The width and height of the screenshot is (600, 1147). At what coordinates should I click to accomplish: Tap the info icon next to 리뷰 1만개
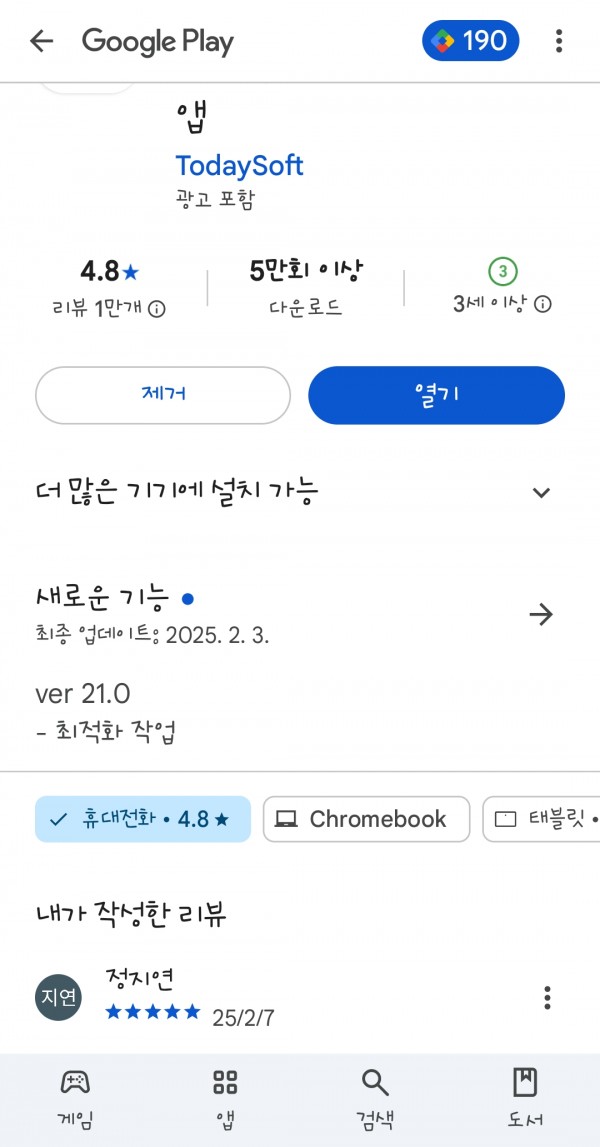157,309
